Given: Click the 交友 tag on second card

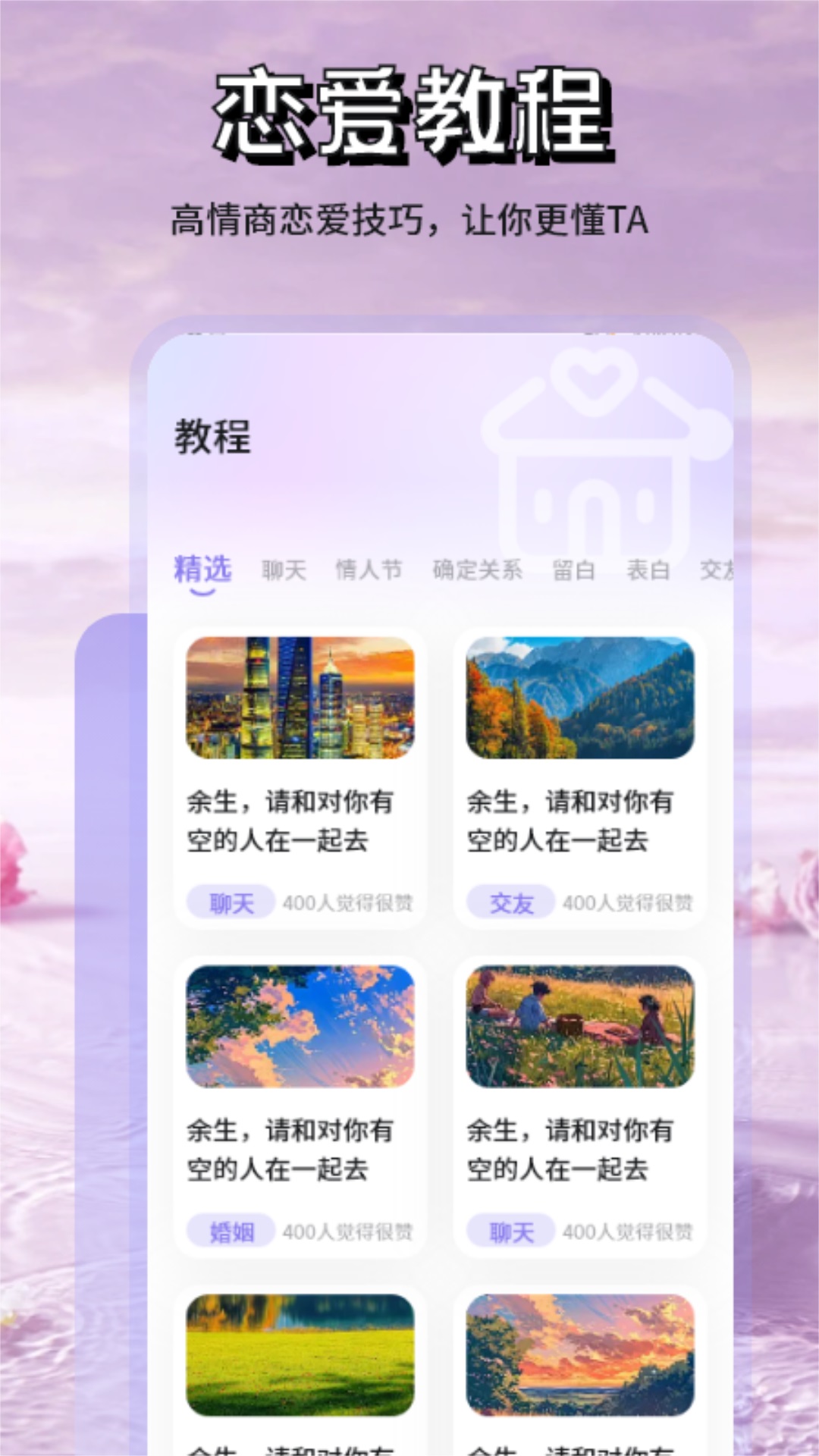Looking at the screenshot, I should pyautogui.click(x=510, y=902).
